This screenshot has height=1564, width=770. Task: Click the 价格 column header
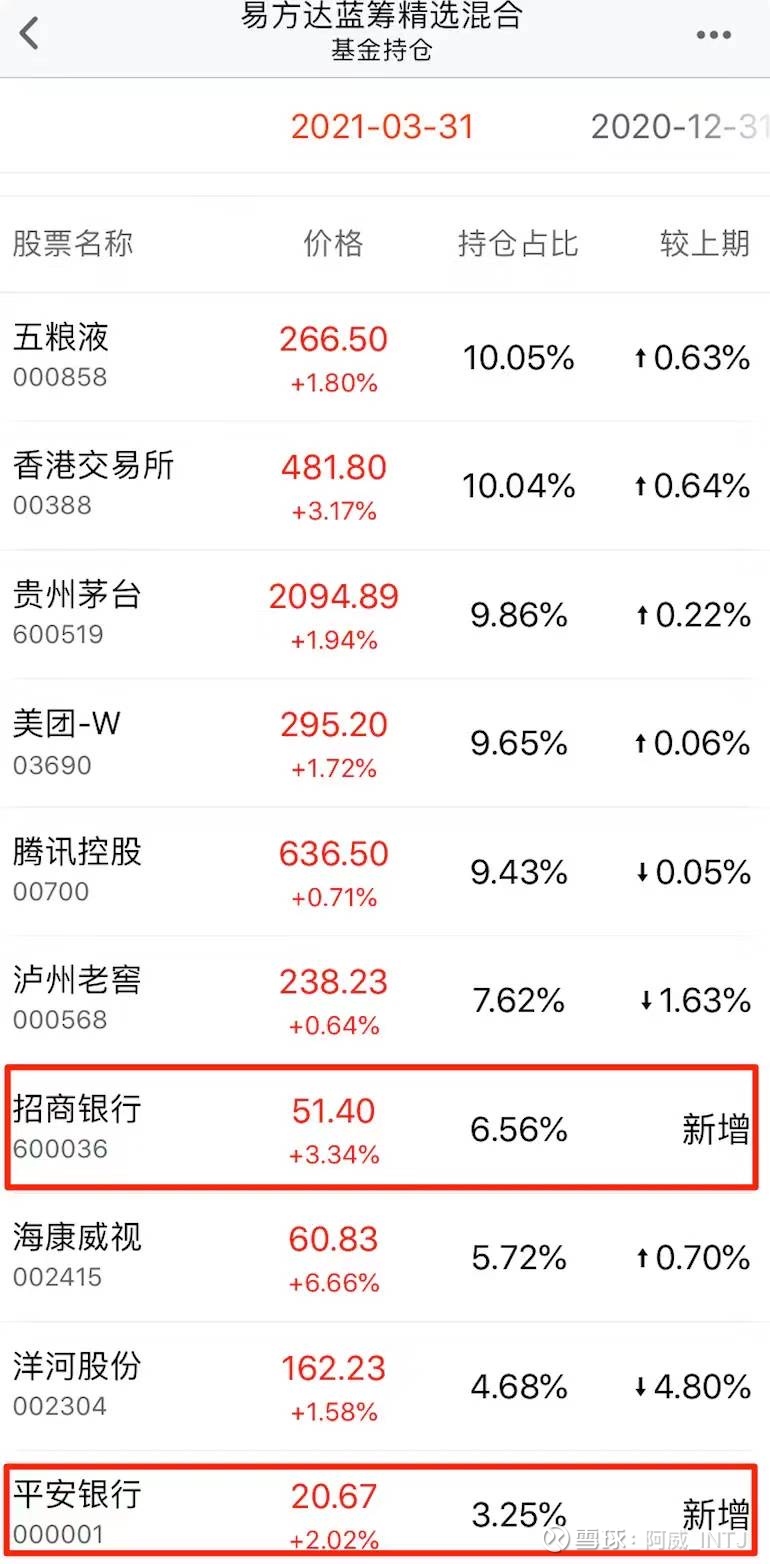click(333, 244)
